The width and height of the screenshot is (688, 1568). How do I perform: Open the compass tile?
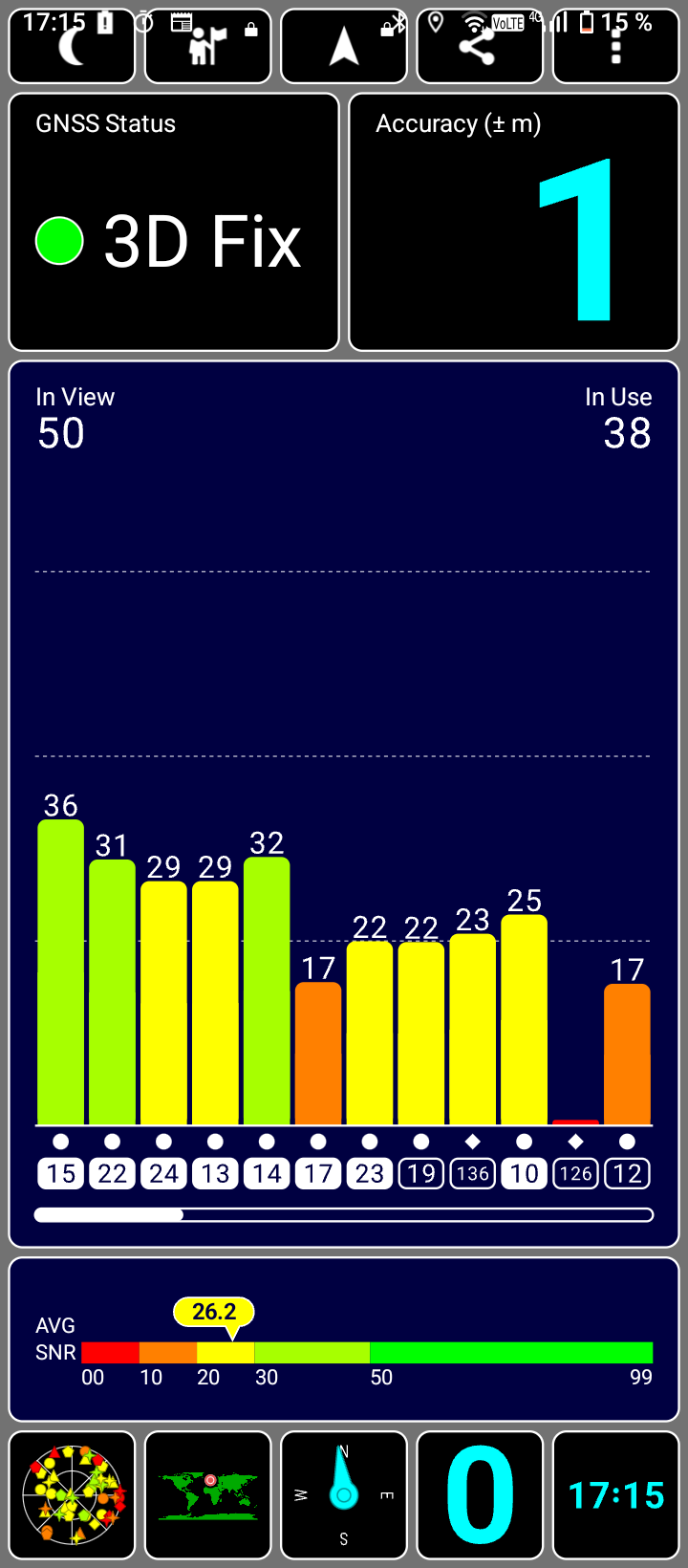344,1495
